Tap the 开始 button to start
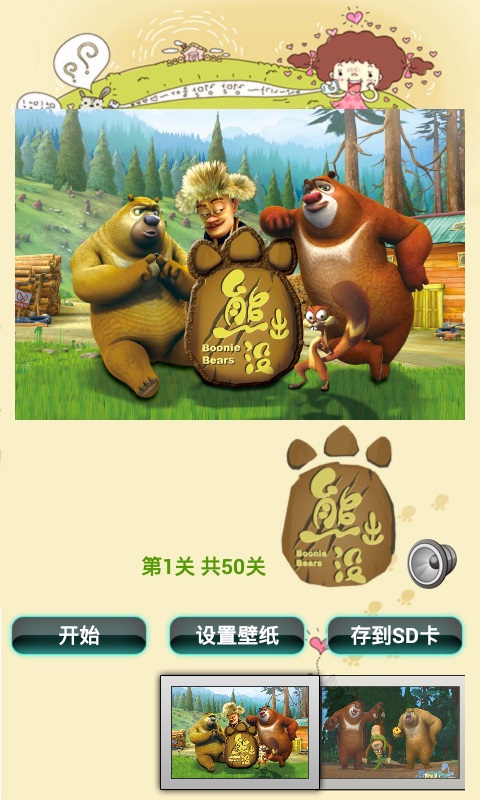This screenshot has height=800, width=480. click(79, 635)
